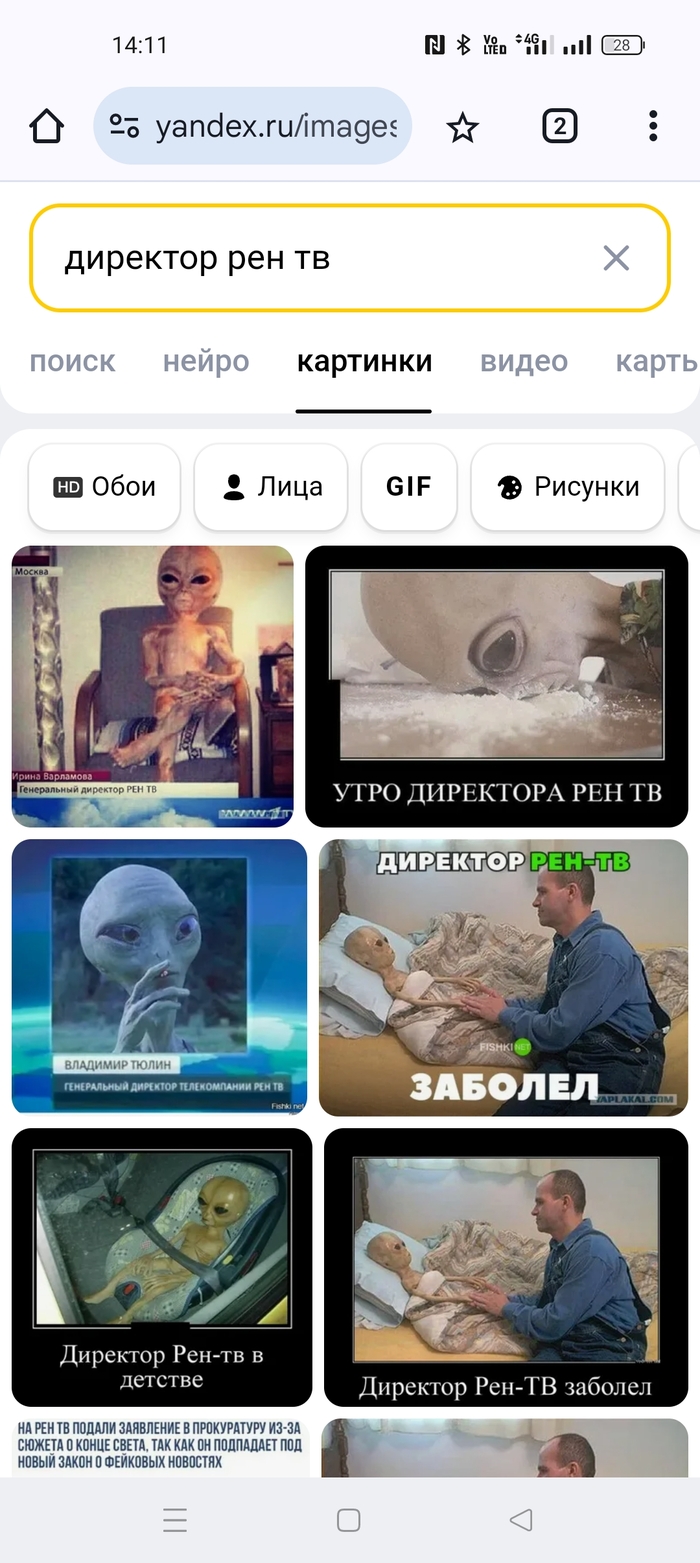
Task: Select the Рисунки filter chip
Action: pos(567,487)
